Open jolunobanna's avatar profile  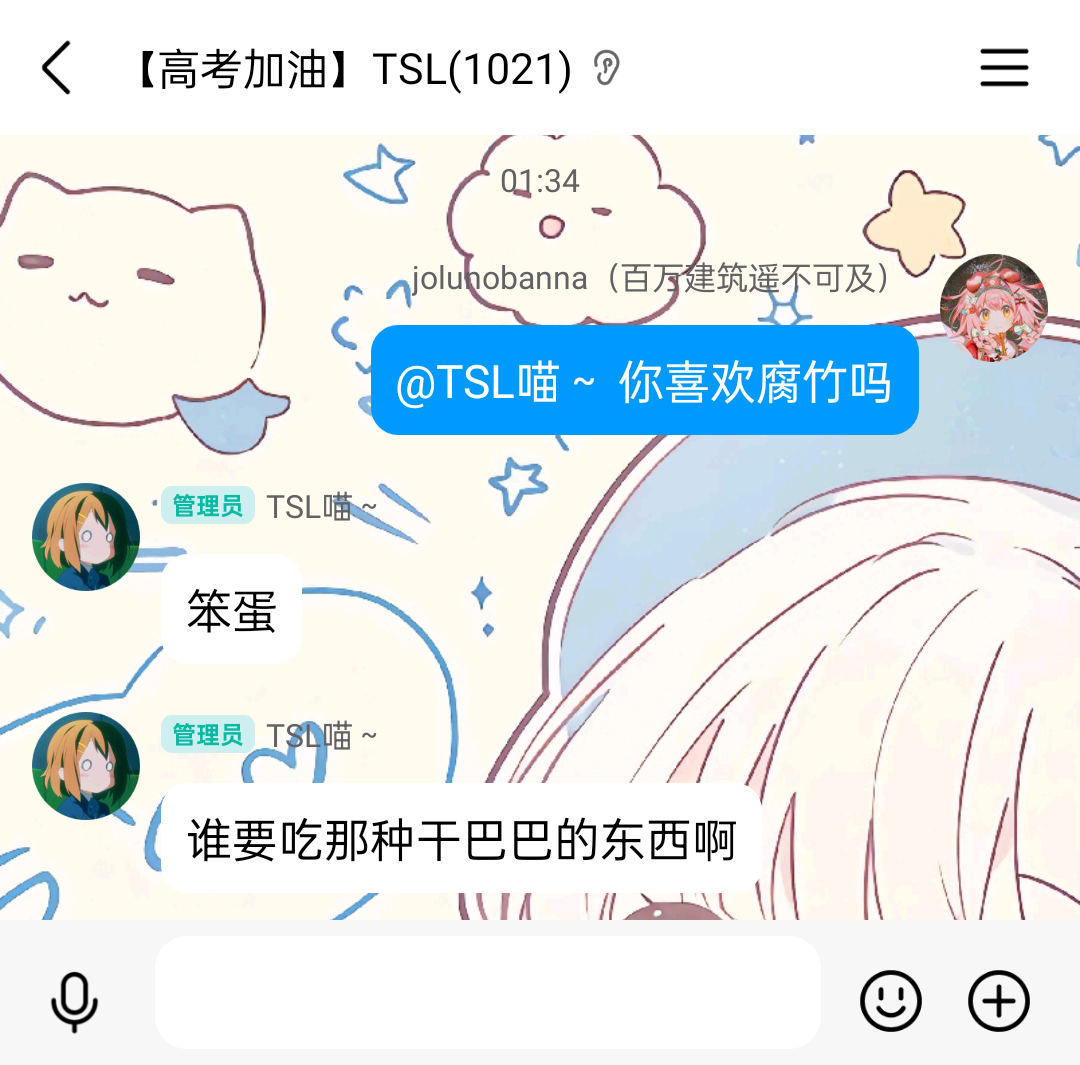[993, 307]
